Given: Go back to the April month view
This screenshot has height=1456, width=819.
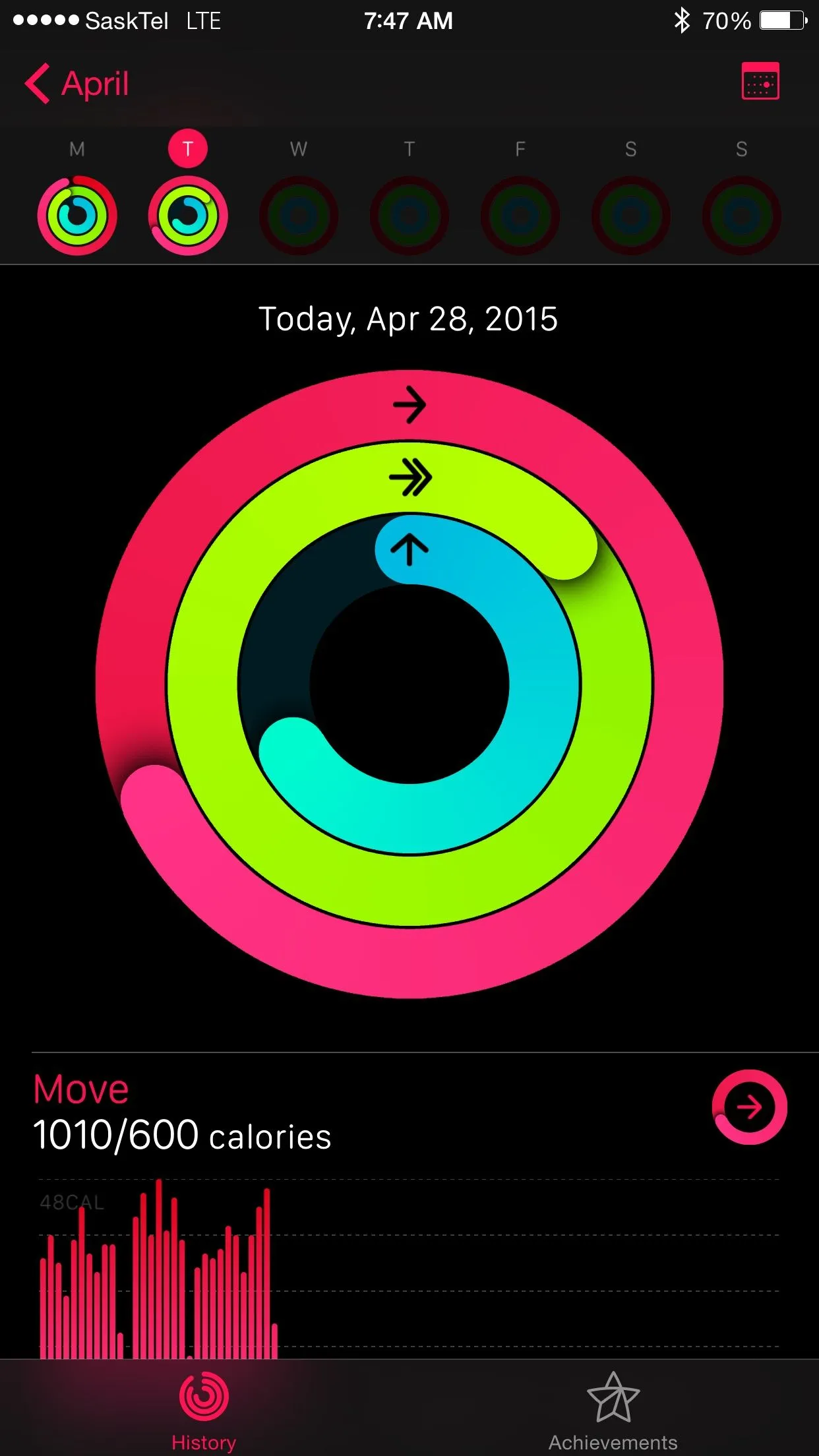Looking at the screenshot, I should point(77,84).
